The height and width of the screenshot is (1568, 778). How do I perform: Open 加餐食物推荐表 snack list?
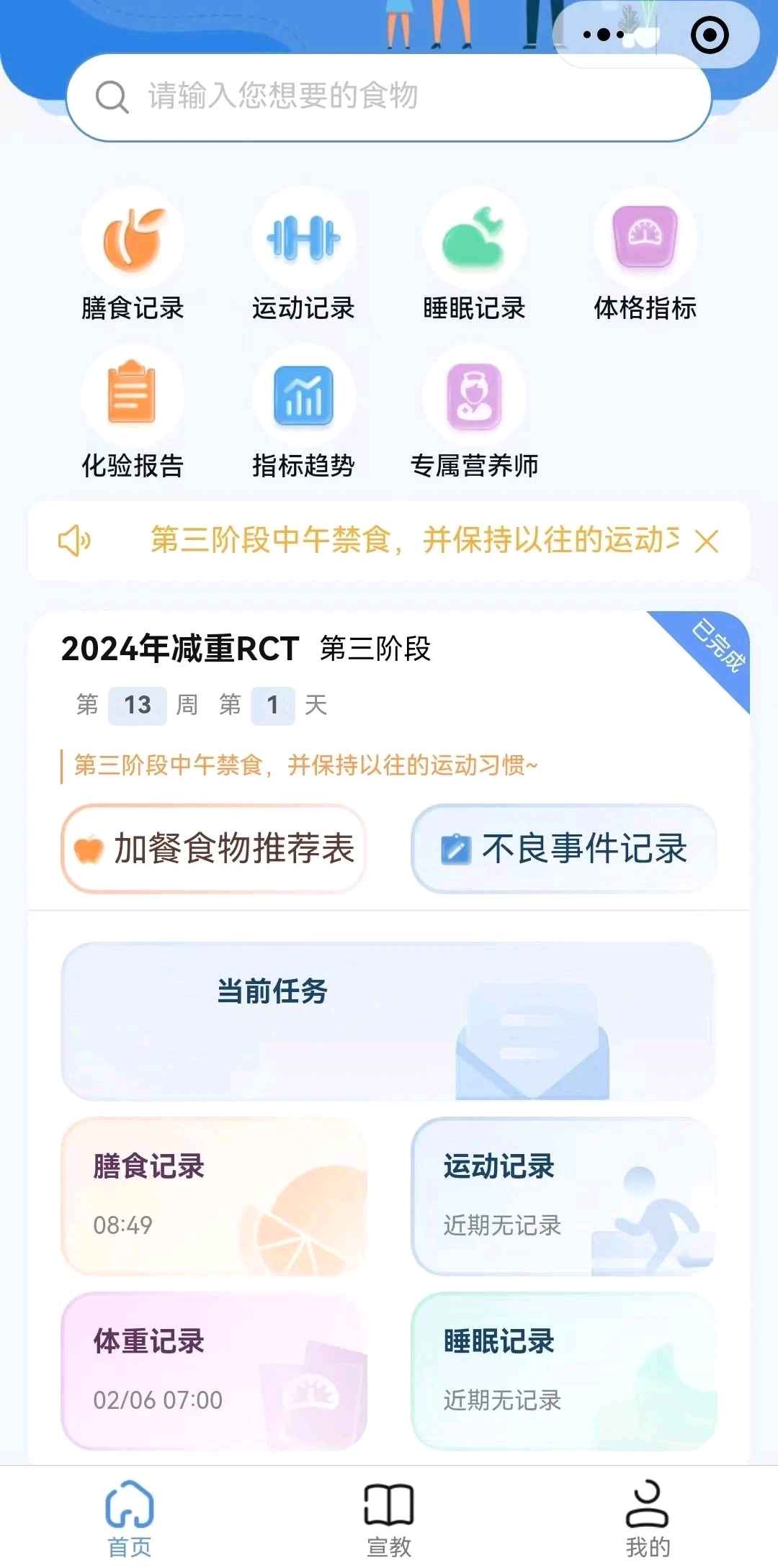[214, 849]
